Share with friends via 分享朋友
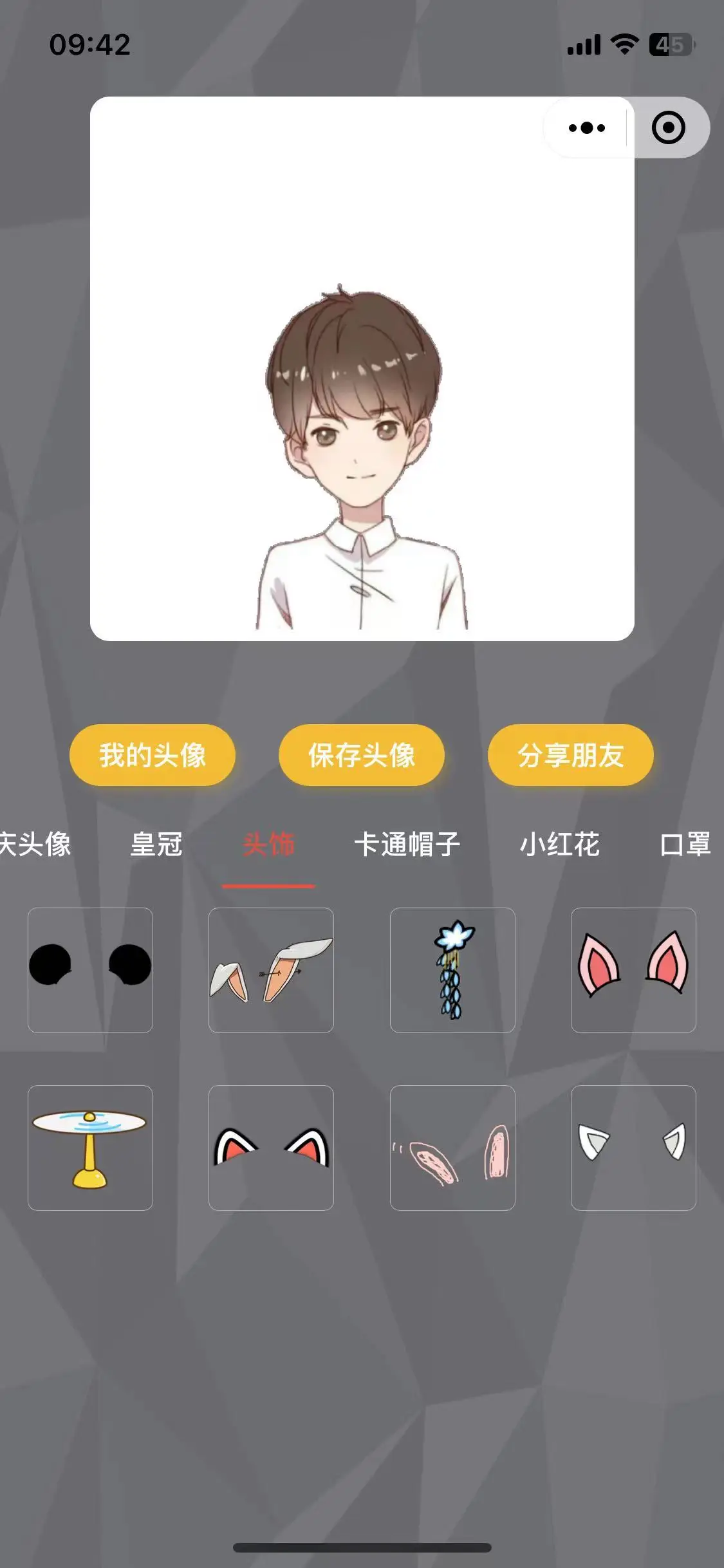 tap(571, 755)
